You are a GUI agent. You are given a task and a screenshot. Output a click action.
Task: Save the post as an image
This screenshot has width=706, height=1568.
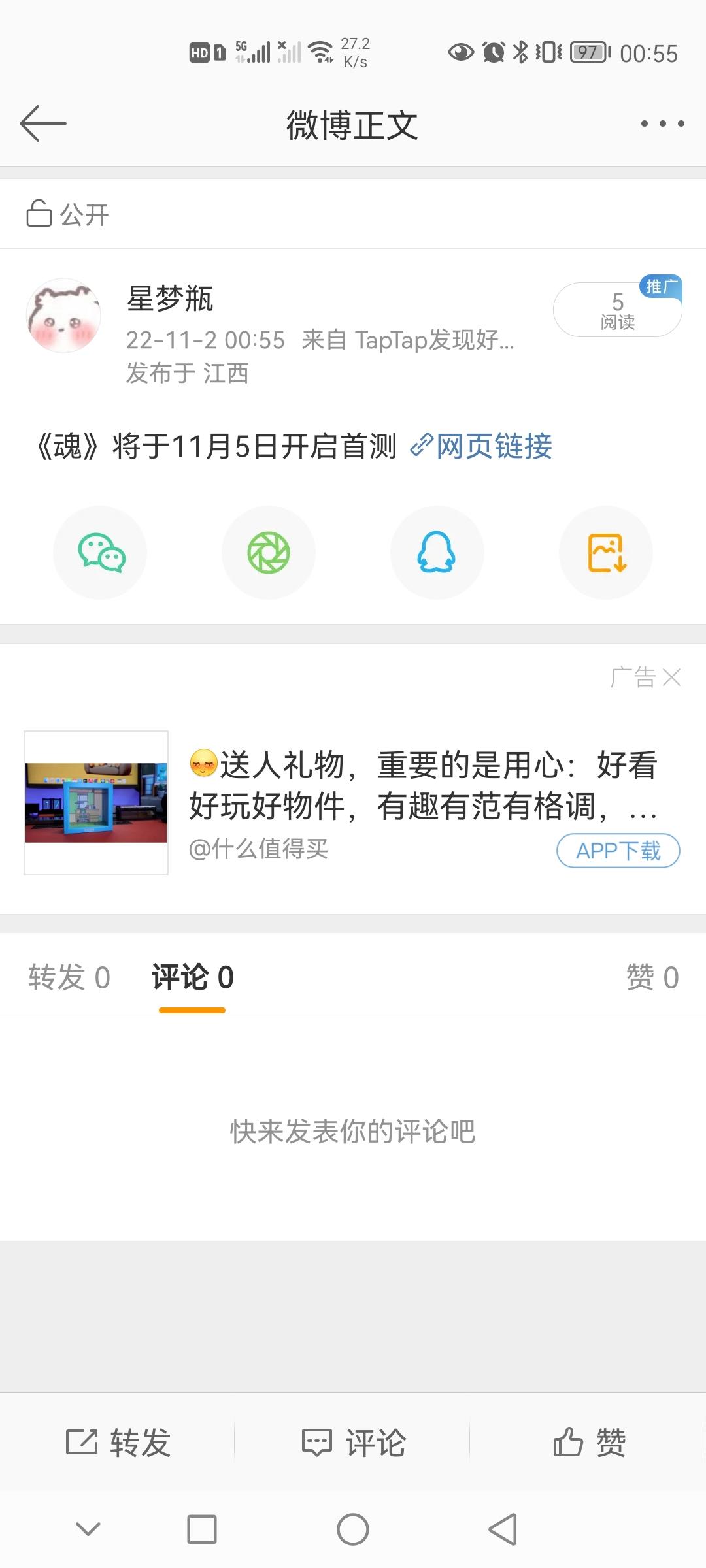606,553
